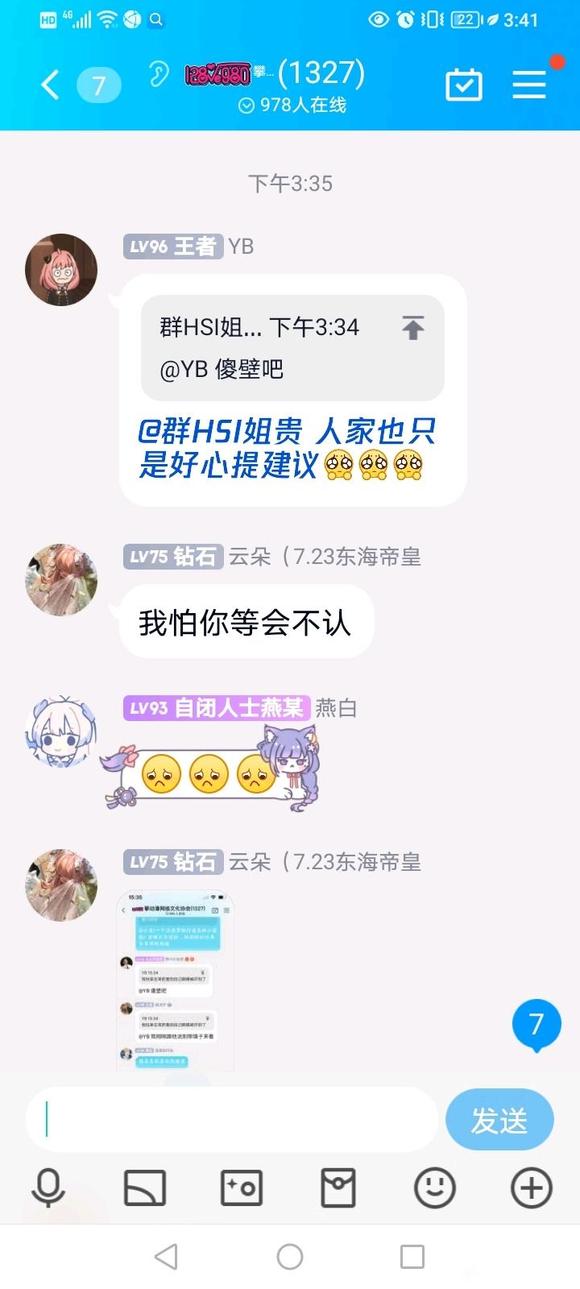The height and width of the screenshot is (1289, 580).
Task: Open YB's profile avatar
Action: click(x=61, y=270)
